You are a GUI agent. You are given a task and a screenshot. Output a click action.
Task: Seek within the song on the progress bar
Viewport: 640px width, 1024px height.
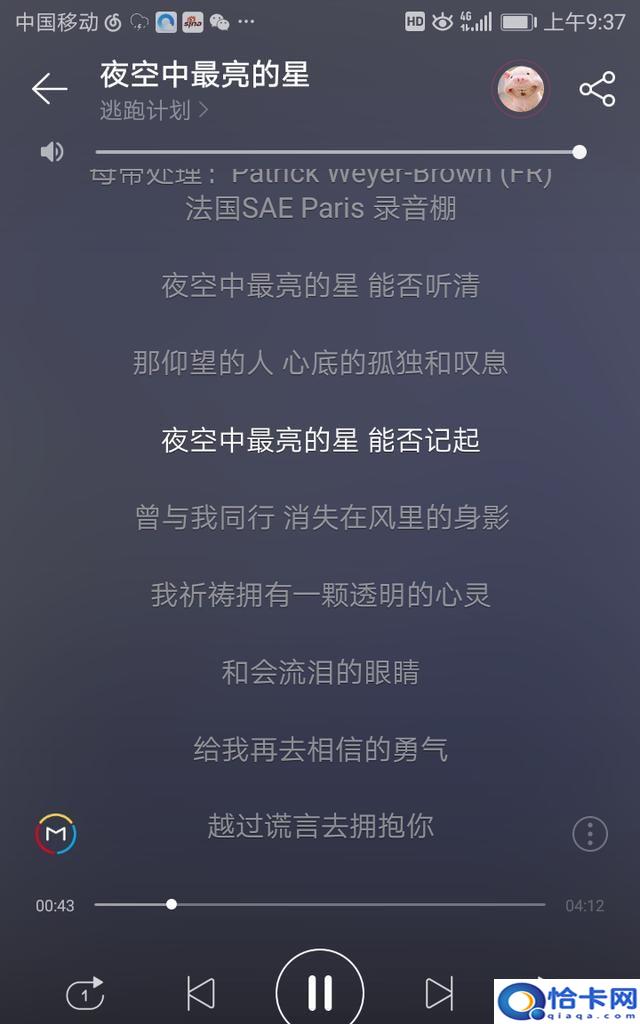point(320,904)
